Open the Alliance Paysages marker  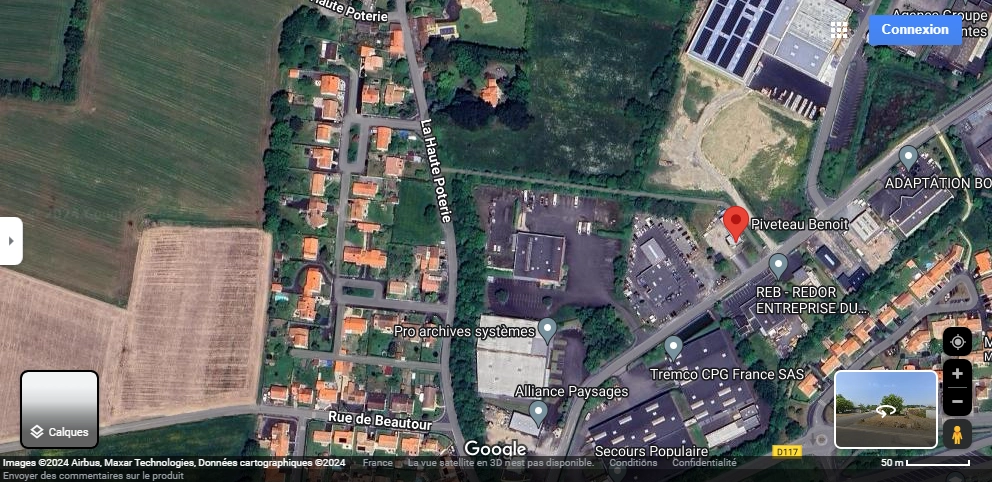(538, 411)
